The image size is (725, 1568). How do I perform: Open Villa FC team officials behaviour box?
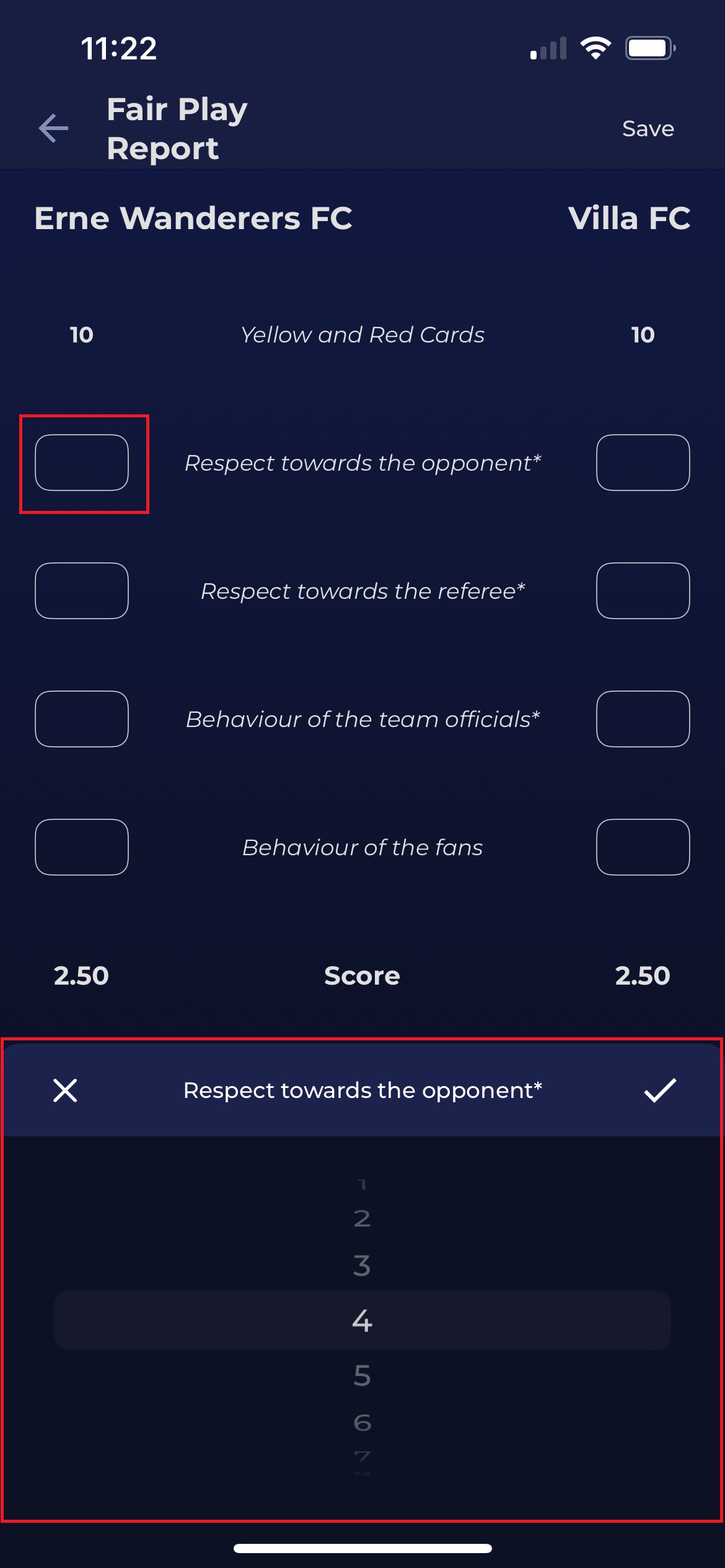coord(643,719)
